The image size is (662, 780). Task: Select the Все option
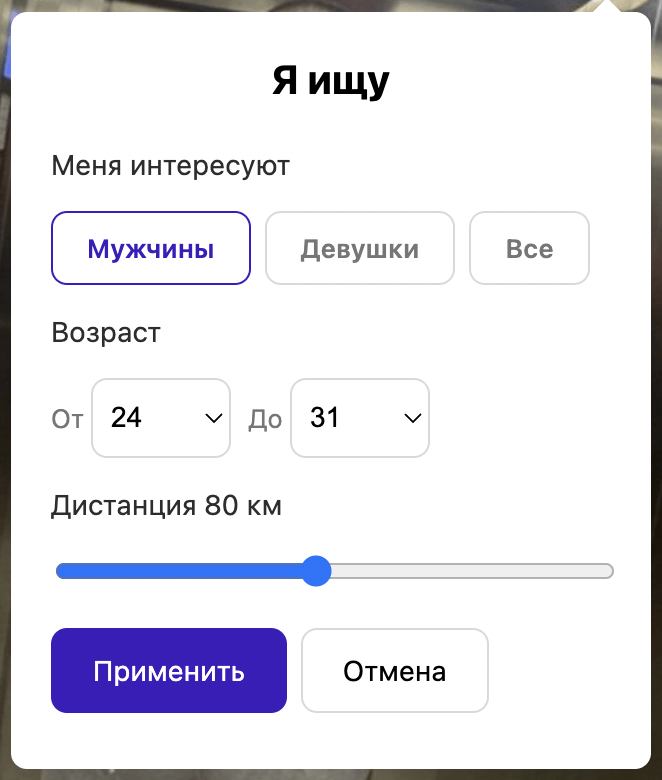coord(529,248)
